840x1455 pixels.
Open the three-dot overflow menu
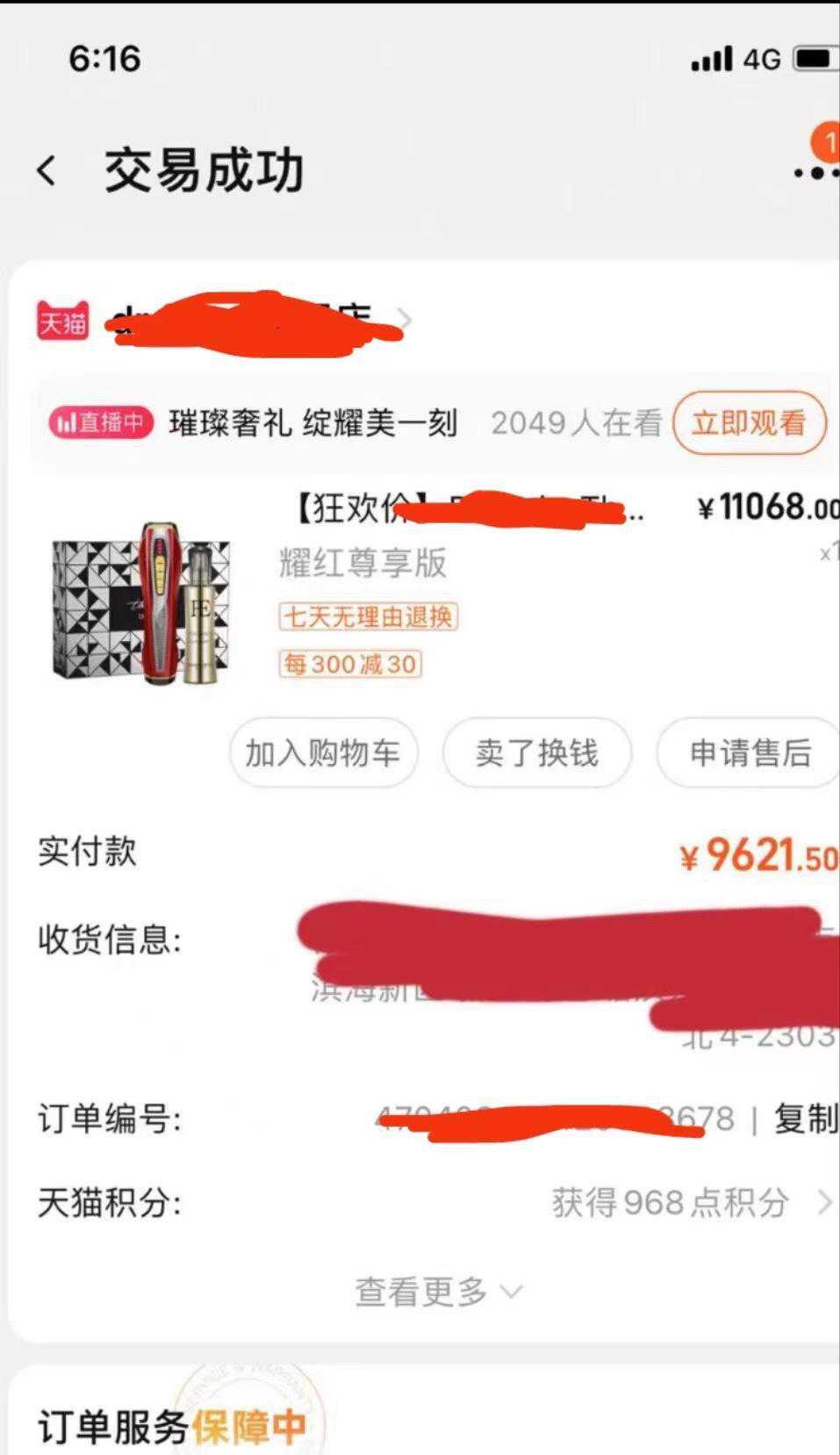(x=814, y=172)
